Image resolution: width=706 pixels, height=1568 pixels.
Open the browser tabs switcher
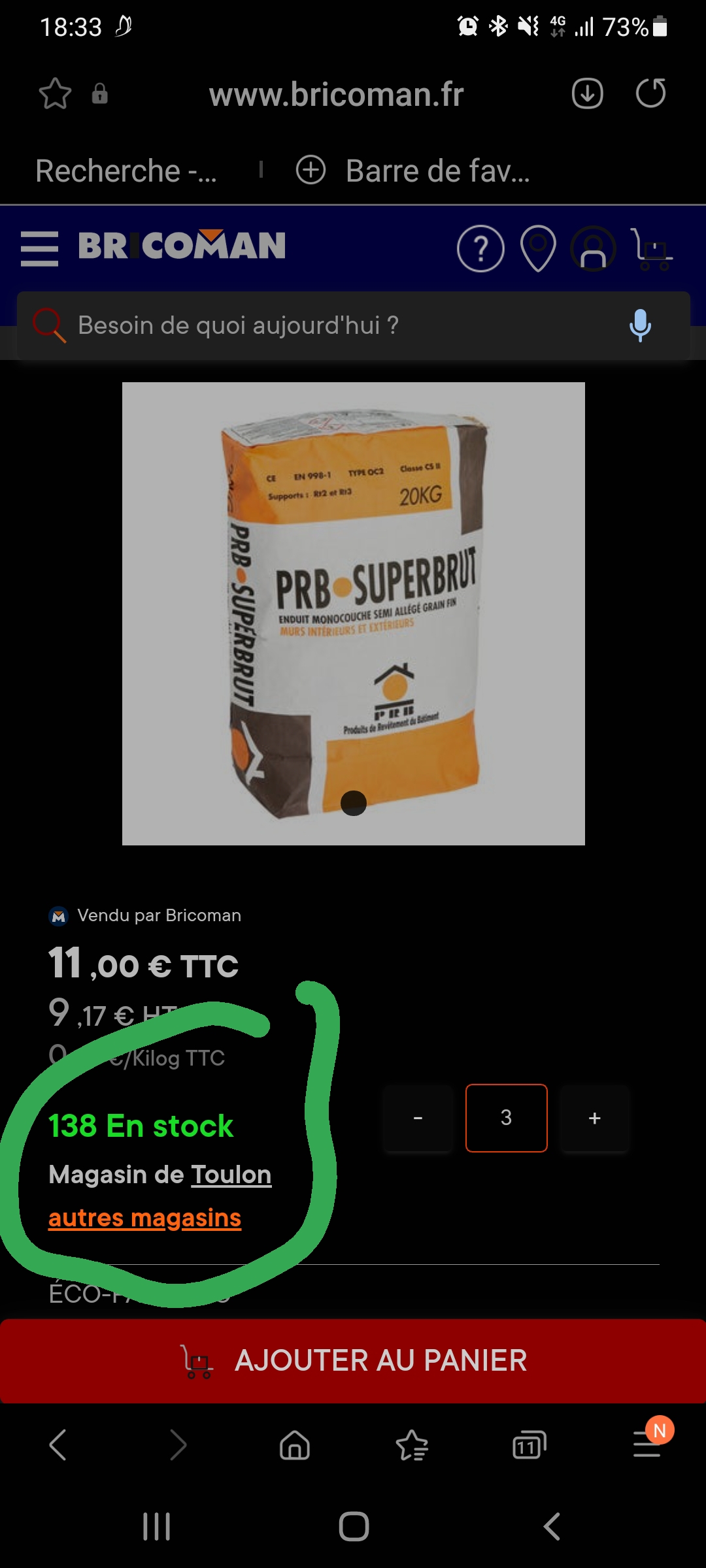(x=529, y=1445)
